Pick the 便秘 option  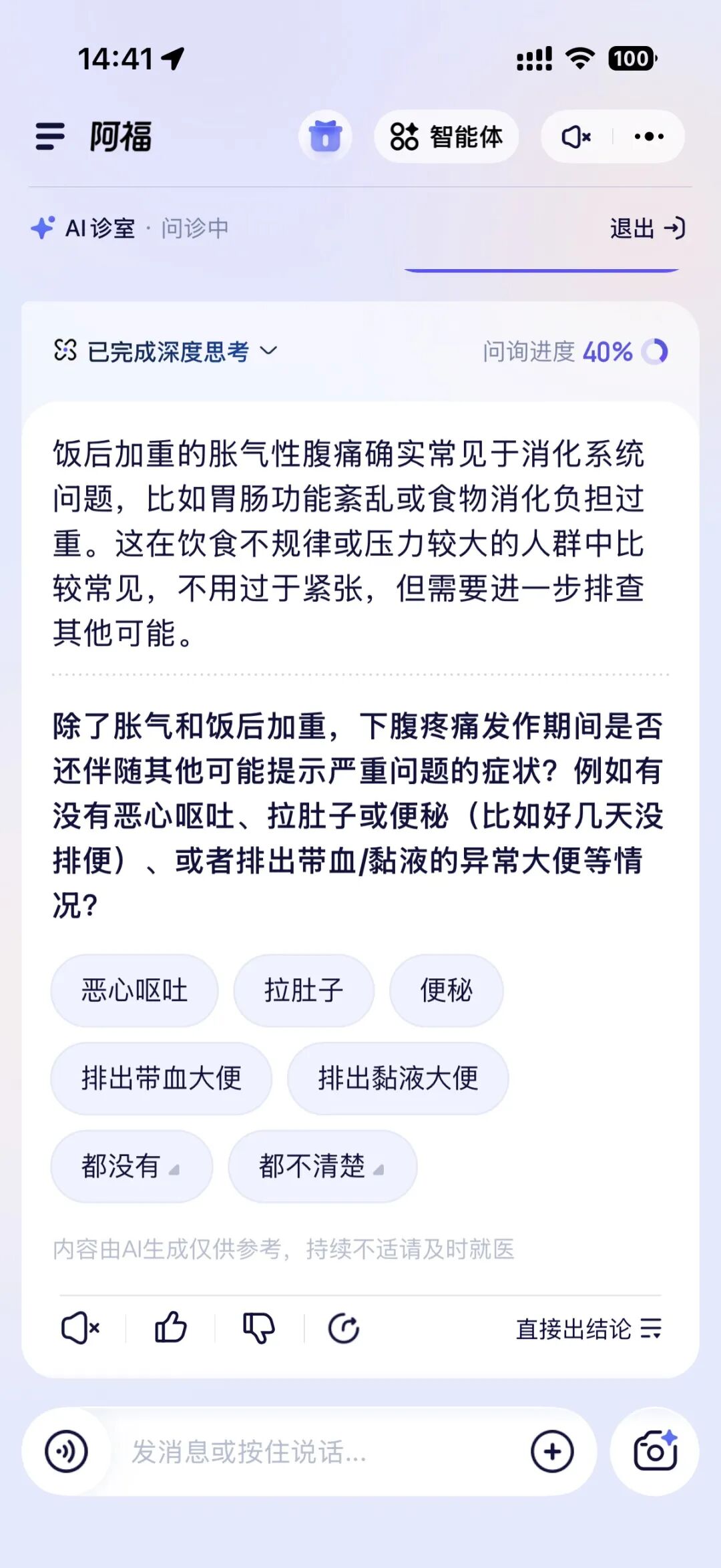coord(446,990)
